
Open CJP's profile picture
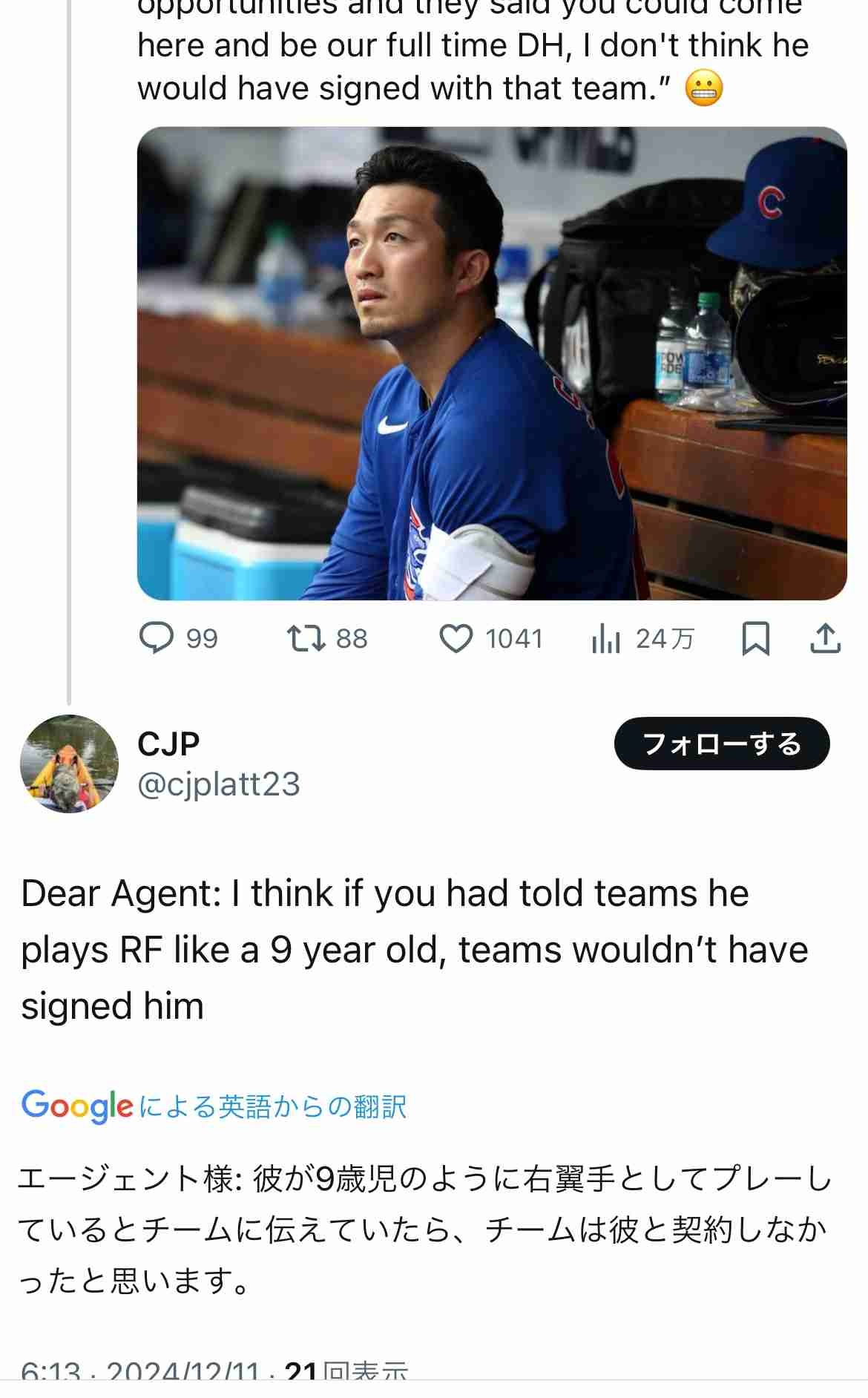click(x=69, y=764)
